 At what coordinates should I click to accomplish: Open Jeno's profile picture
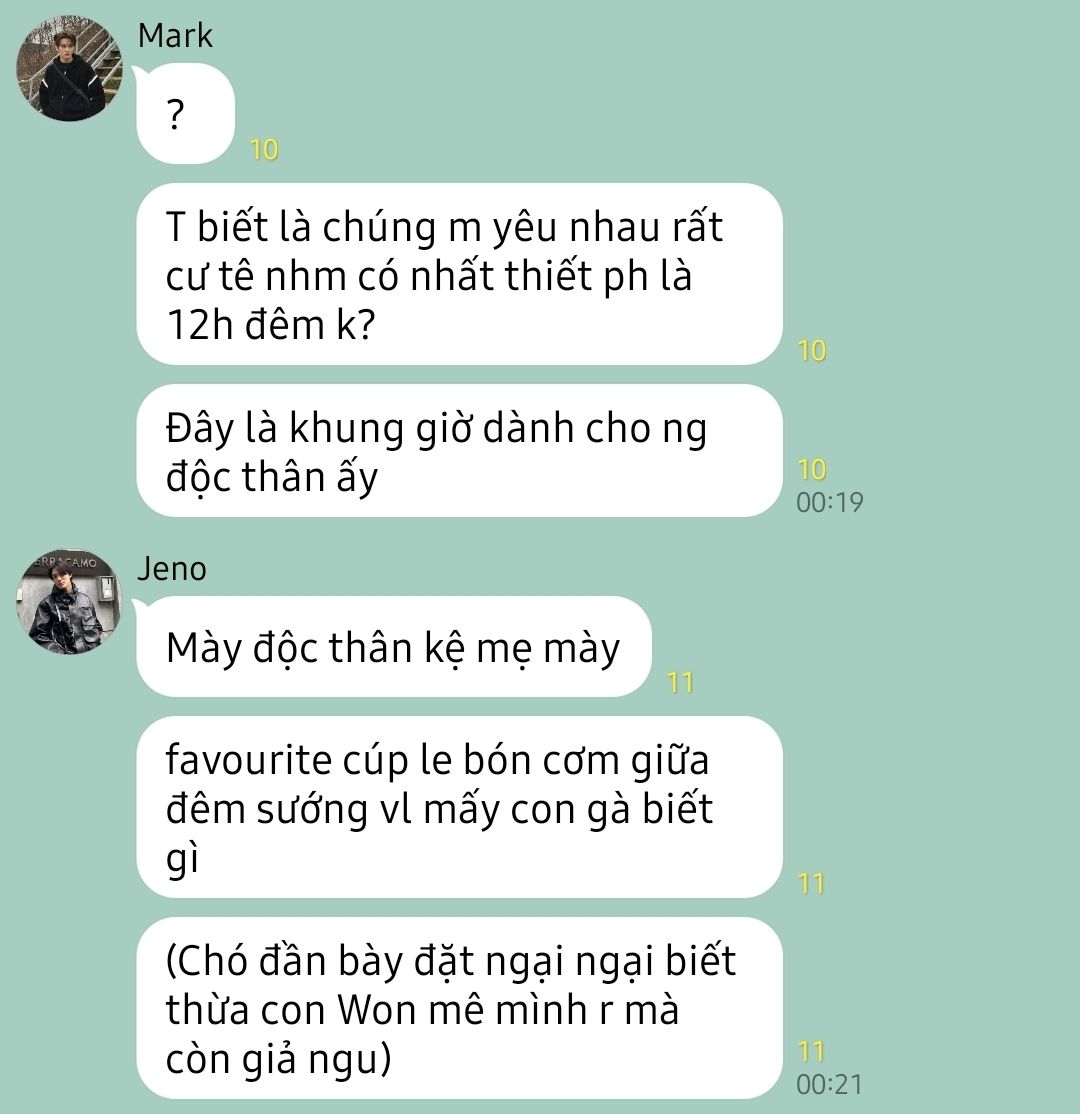pyautogui.click(x=69, y=604)
